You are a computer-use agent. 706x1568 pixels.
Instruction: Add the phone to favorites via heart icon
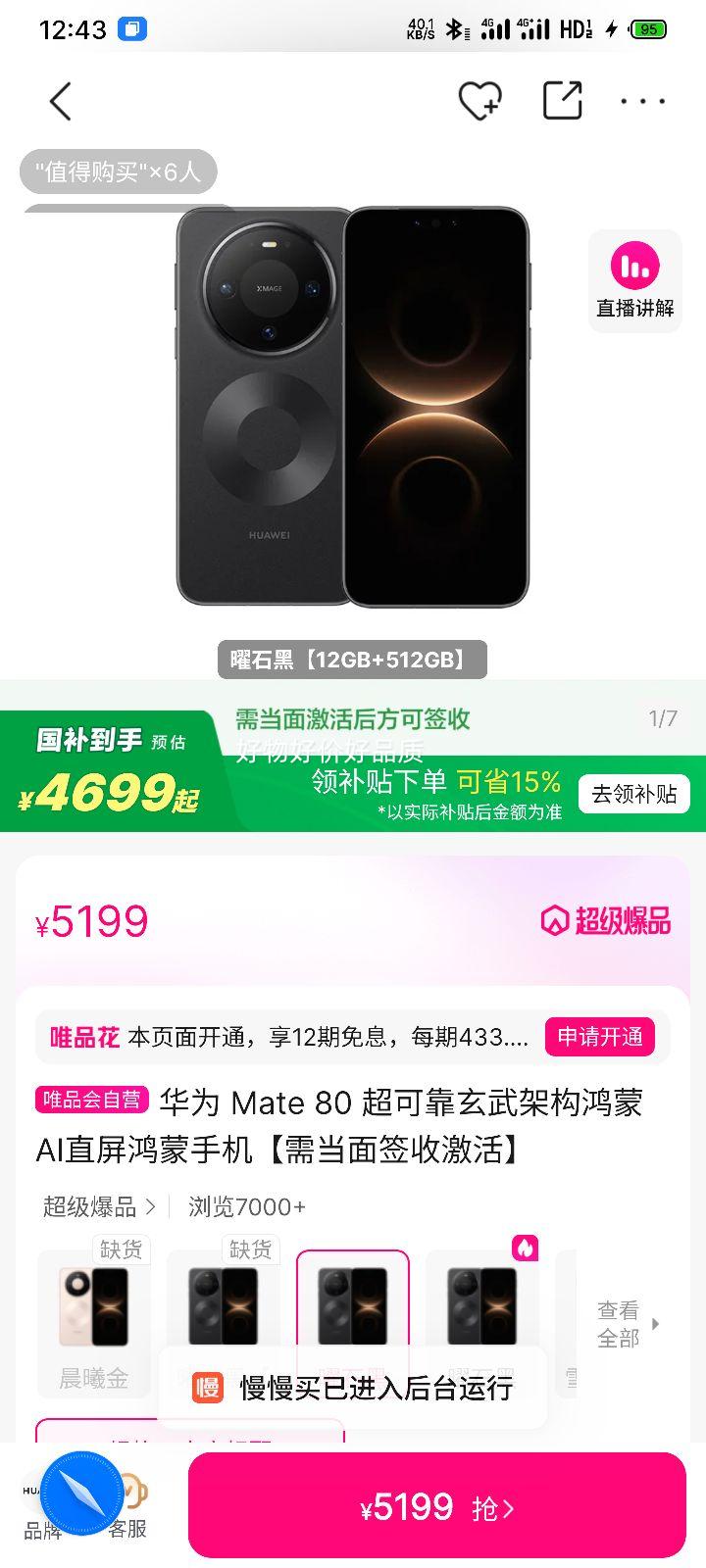point(478,100)
